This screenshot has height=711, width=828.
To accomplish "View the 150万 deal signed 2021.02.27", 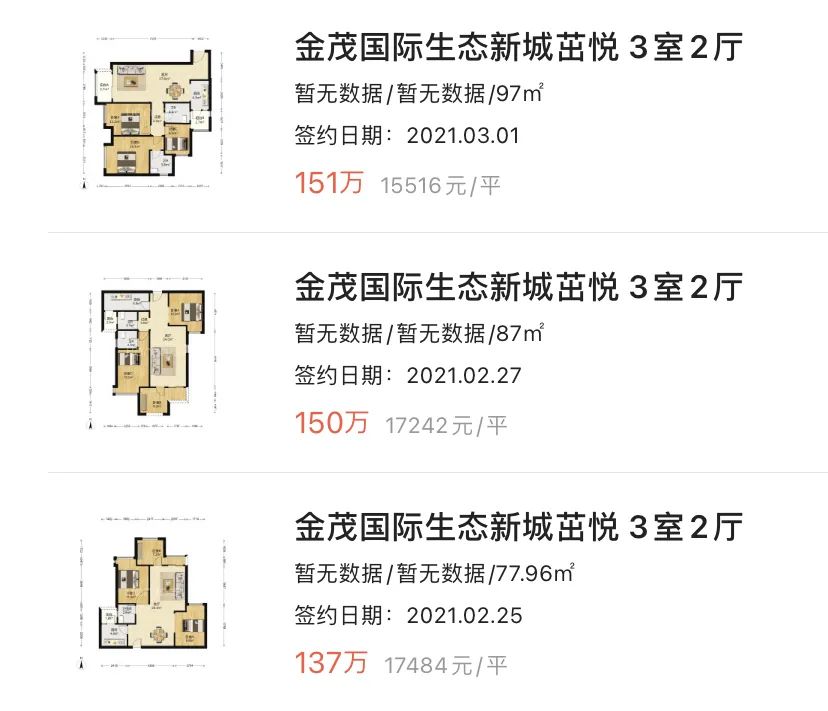I will tap(519, 288).
